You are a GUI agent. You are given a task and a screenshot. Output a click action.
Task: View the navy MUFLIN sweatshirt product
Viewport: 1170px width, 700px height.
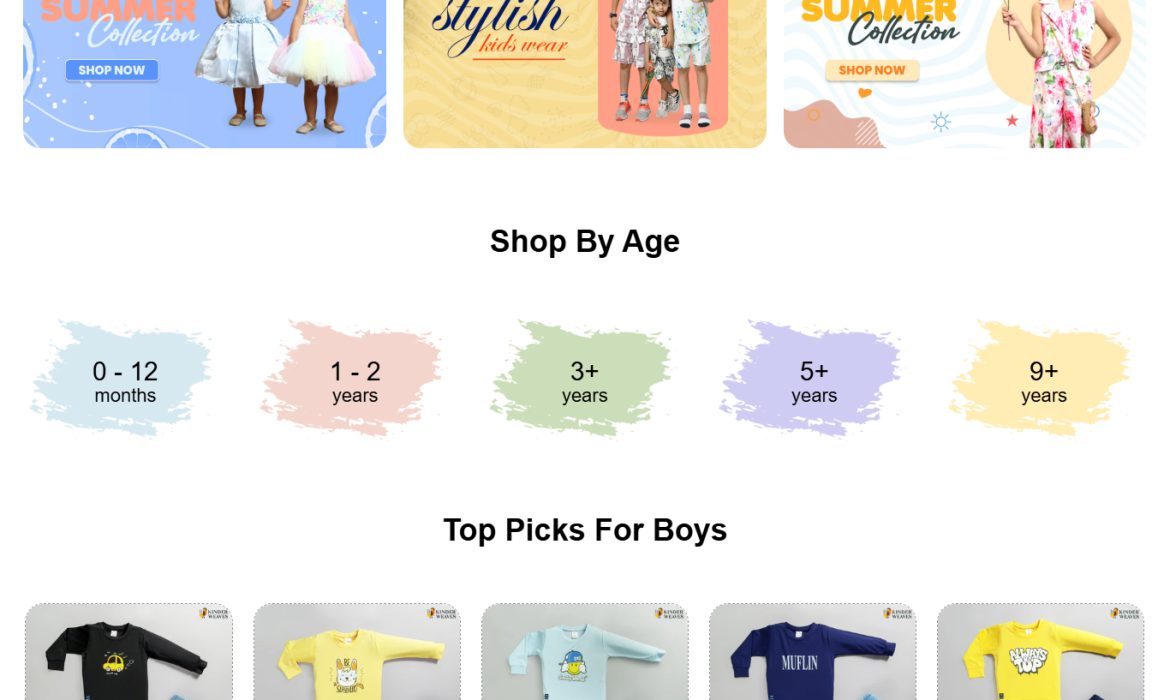coord(813,655)
